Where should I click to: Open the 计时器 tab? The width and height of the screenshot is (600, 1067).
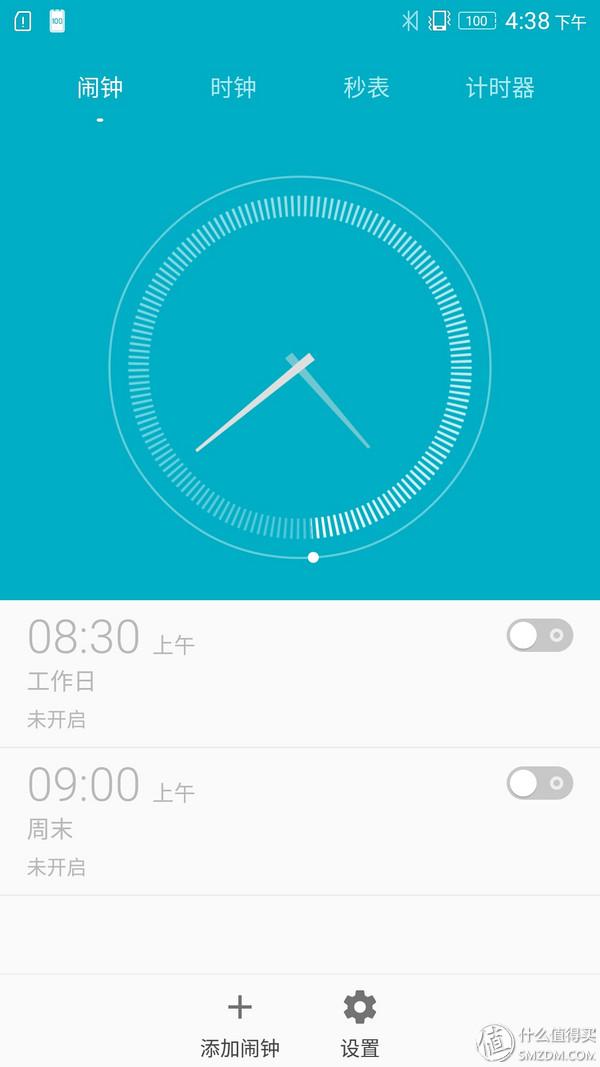[500, 88]
